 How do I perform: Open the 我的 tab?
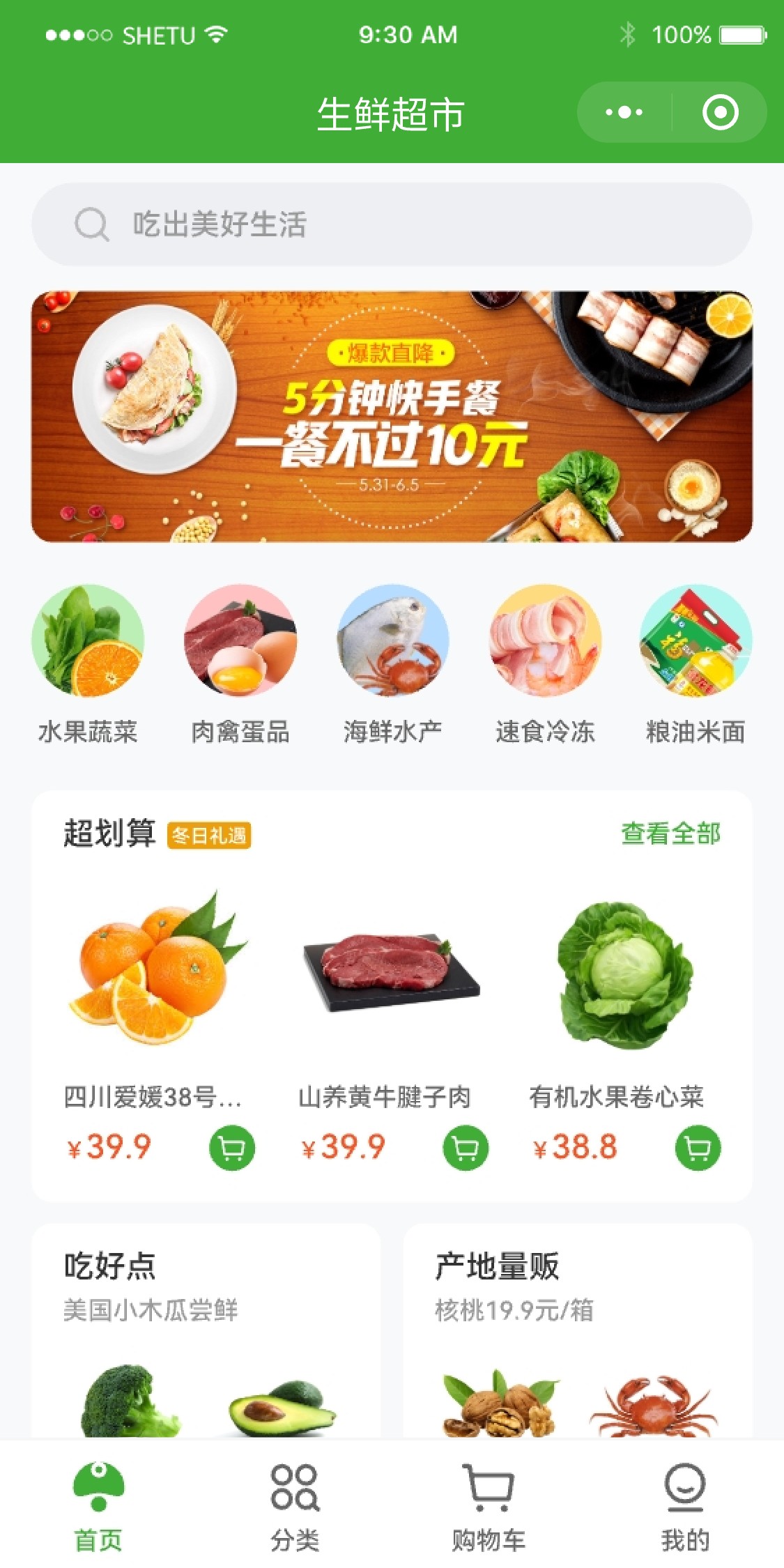pos(685,1507)
